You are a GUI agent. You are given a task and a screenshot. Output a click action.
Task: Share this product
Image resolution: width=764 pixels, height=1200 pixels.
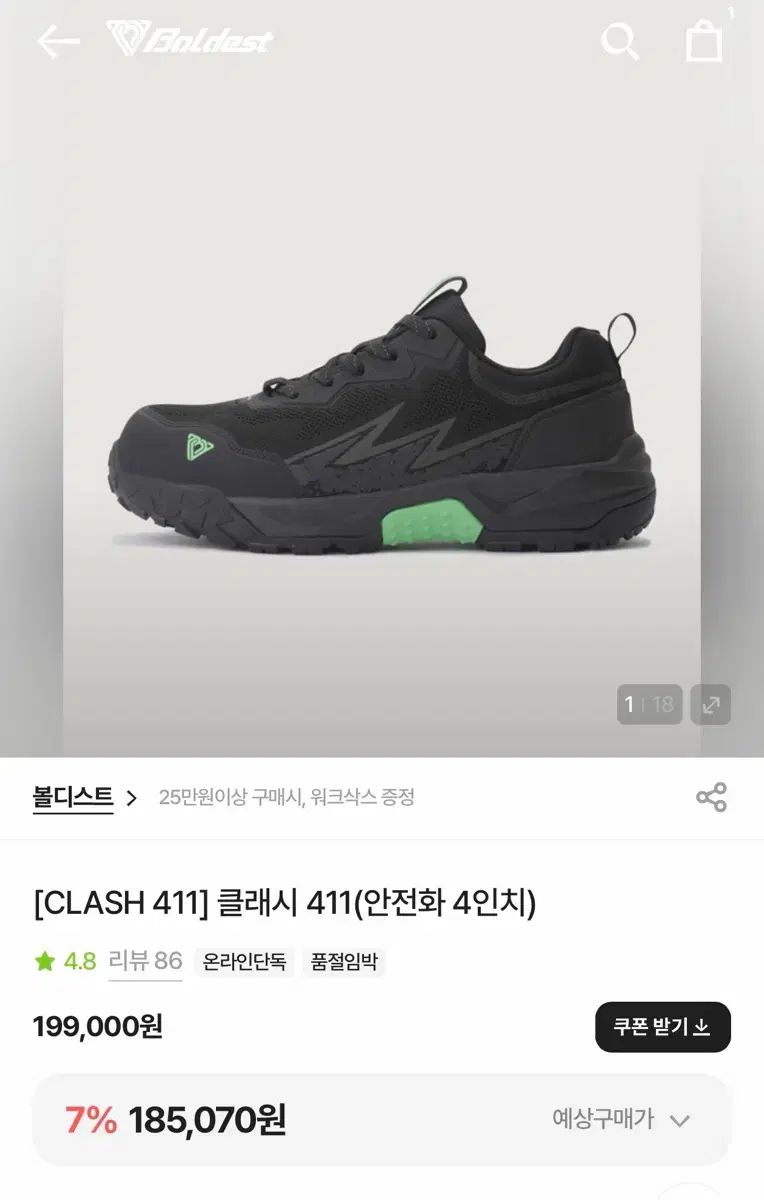711,797
